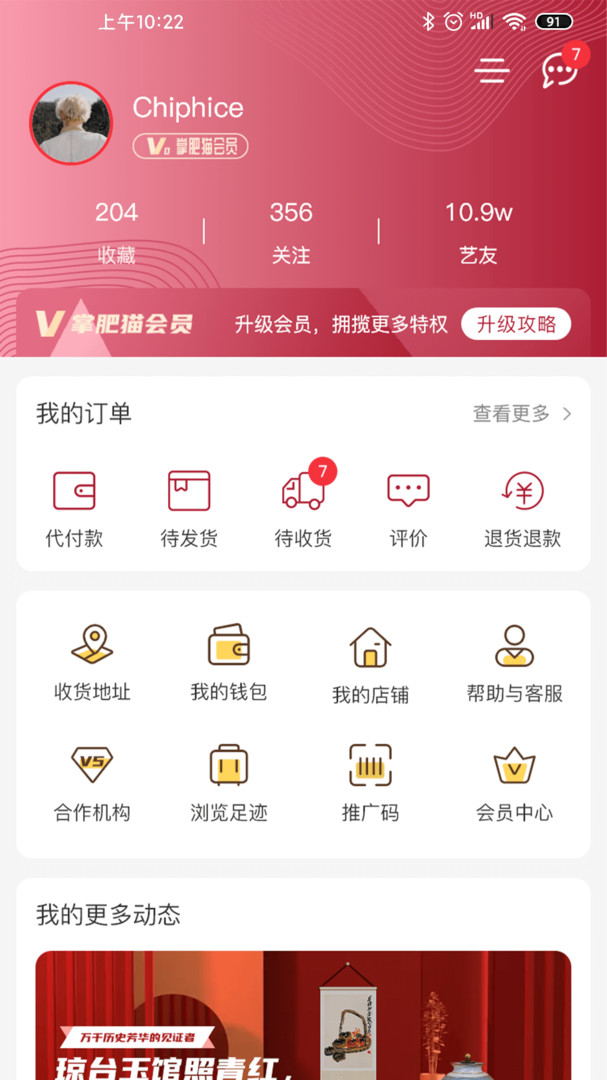Image resolution: width=607 pixels, height=1080 pixels.
Task: Open 推广码 promo code
Action: coord(370,784)
